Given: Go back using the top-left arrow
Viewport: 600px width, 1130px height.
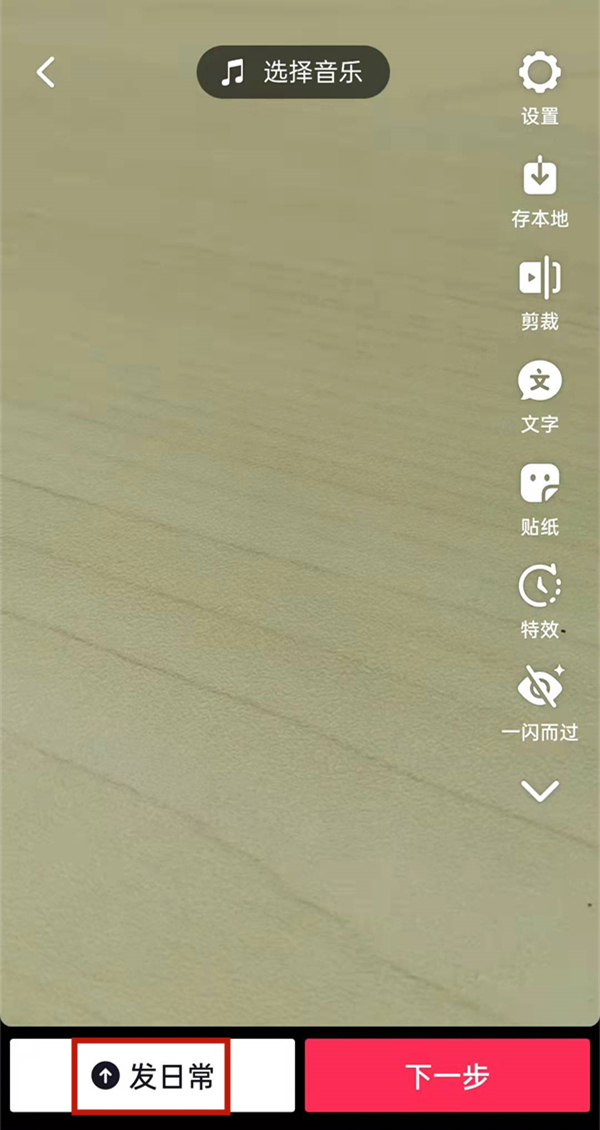Looking at the screenshot, I should [x=46, y=72].
